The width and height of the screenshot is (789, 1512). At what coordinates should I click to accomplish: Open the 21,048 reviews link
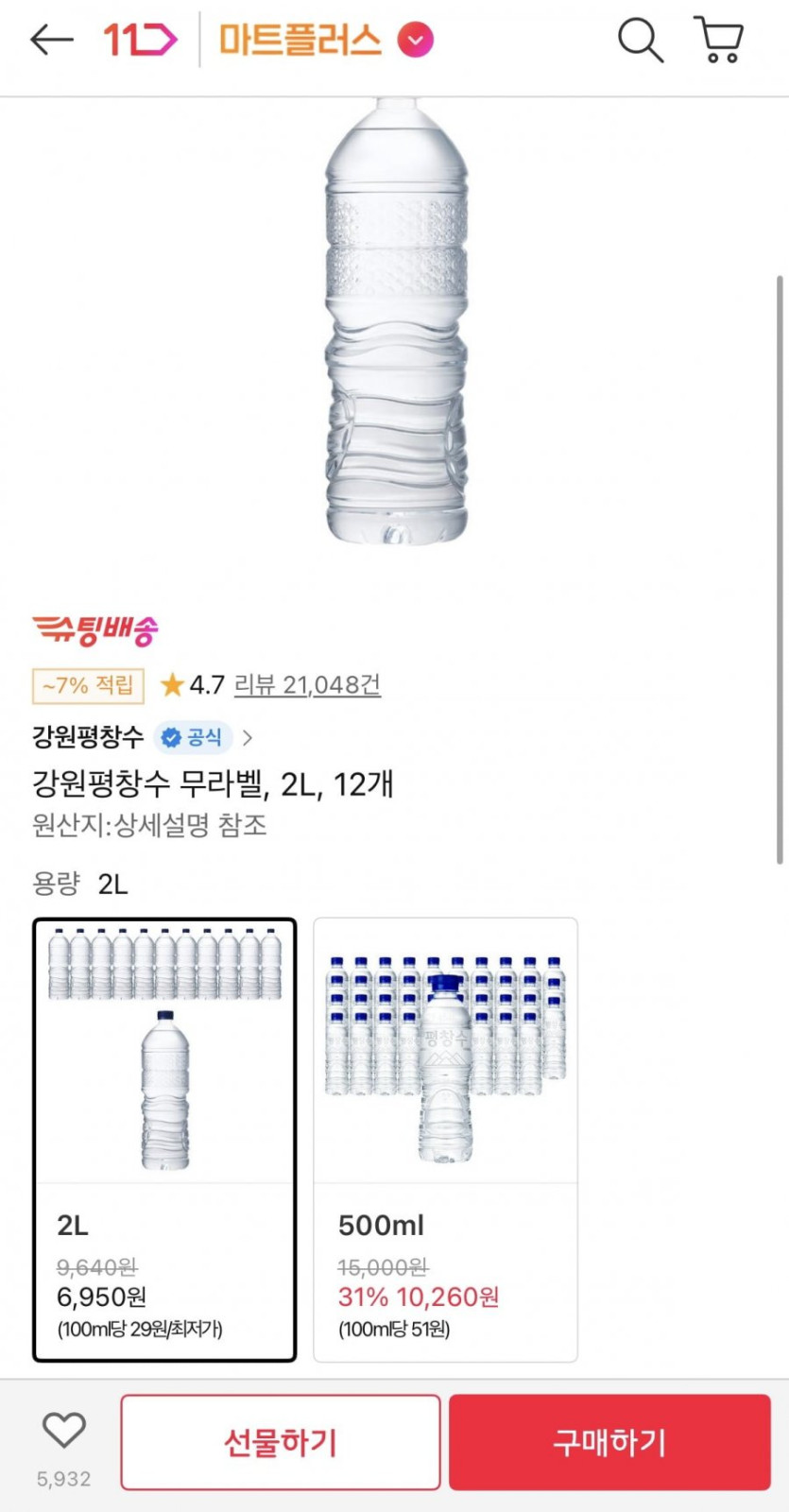[307, 684]
